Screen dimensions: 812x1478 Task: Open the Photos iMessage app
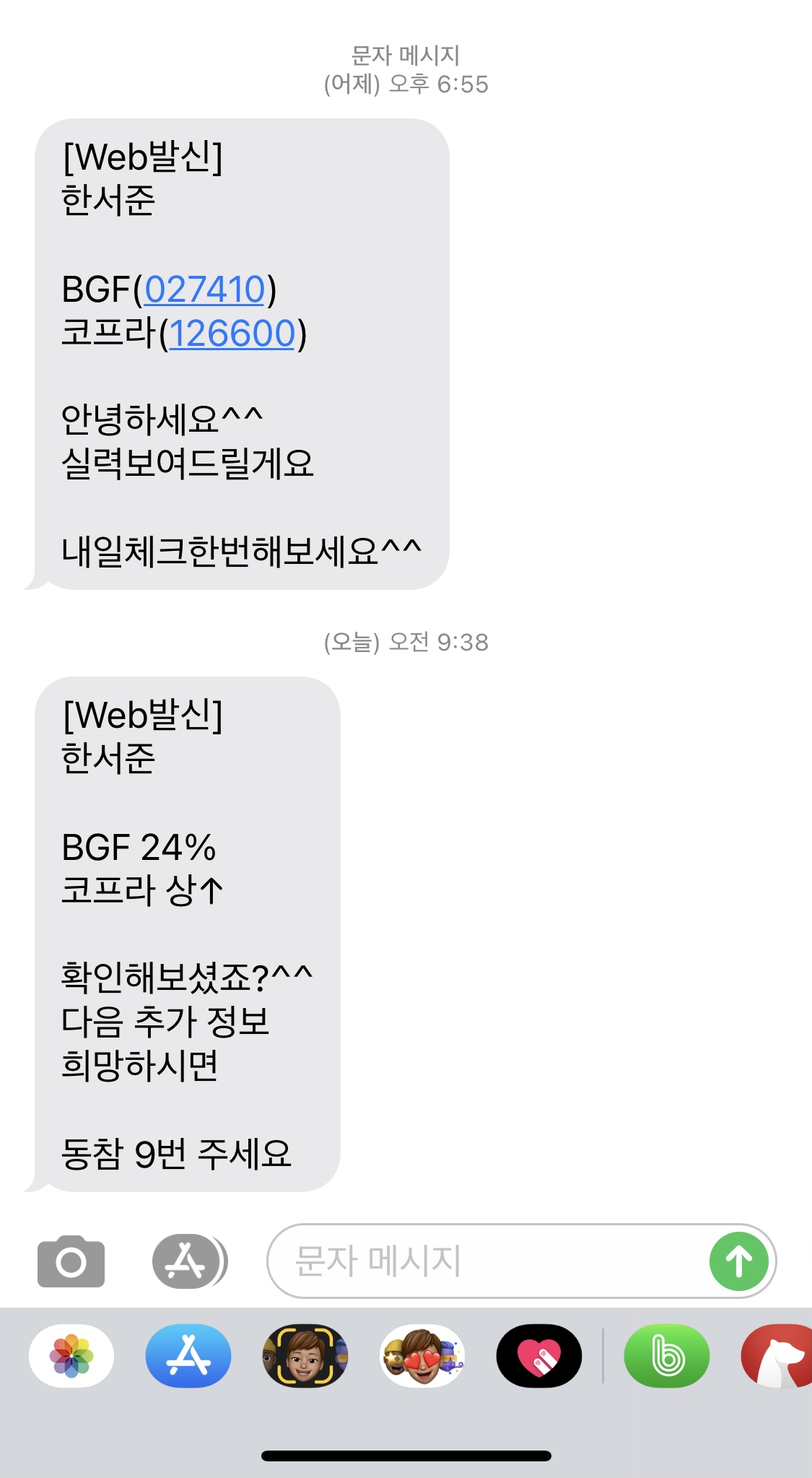(x=71, y=1356)
